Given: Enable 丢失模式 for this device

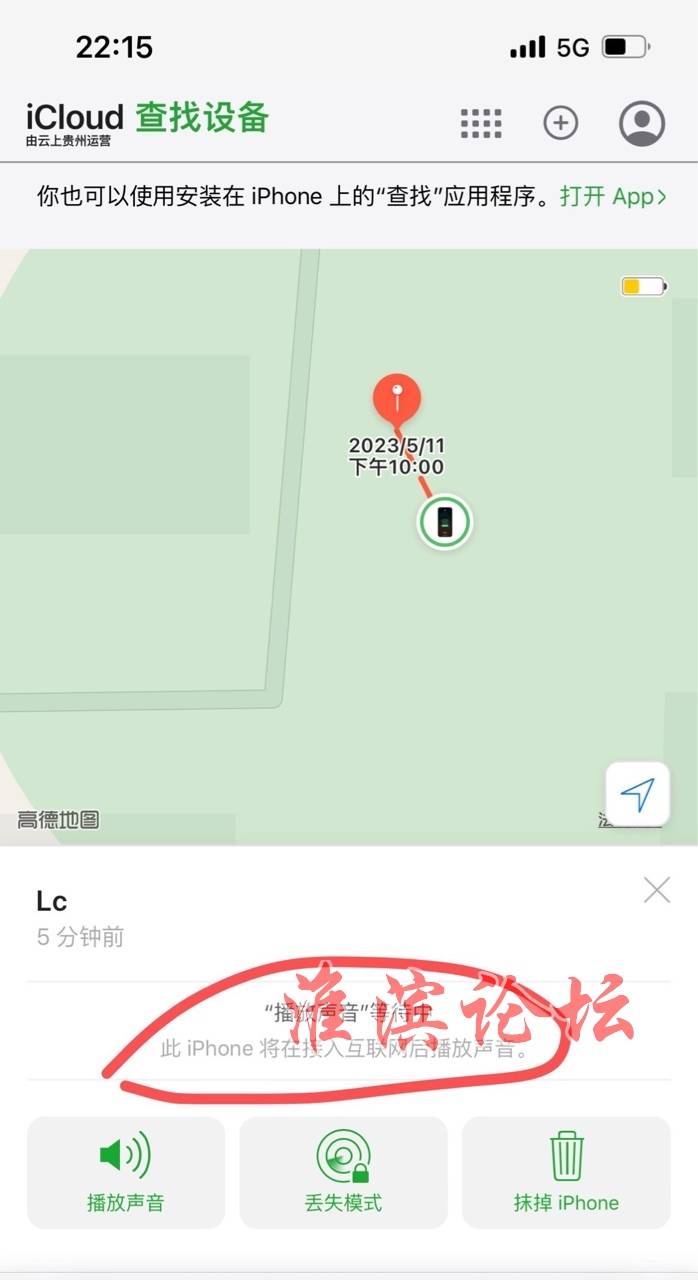Looking at the screenshot, I should coord(344,1172).
